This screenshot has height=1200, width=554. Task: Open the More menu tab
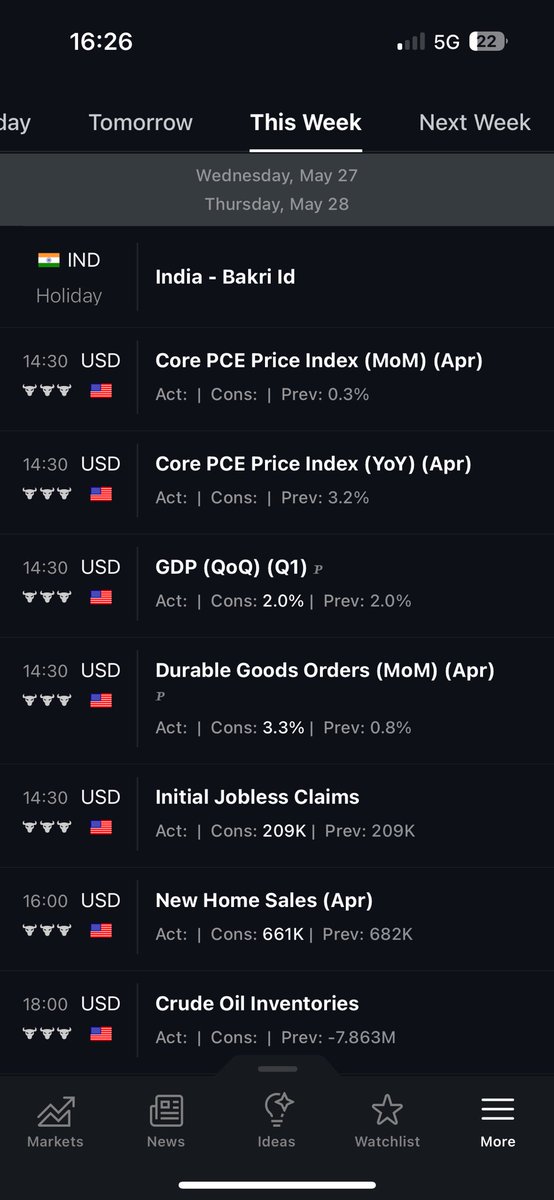click(x=498, y=1120)
